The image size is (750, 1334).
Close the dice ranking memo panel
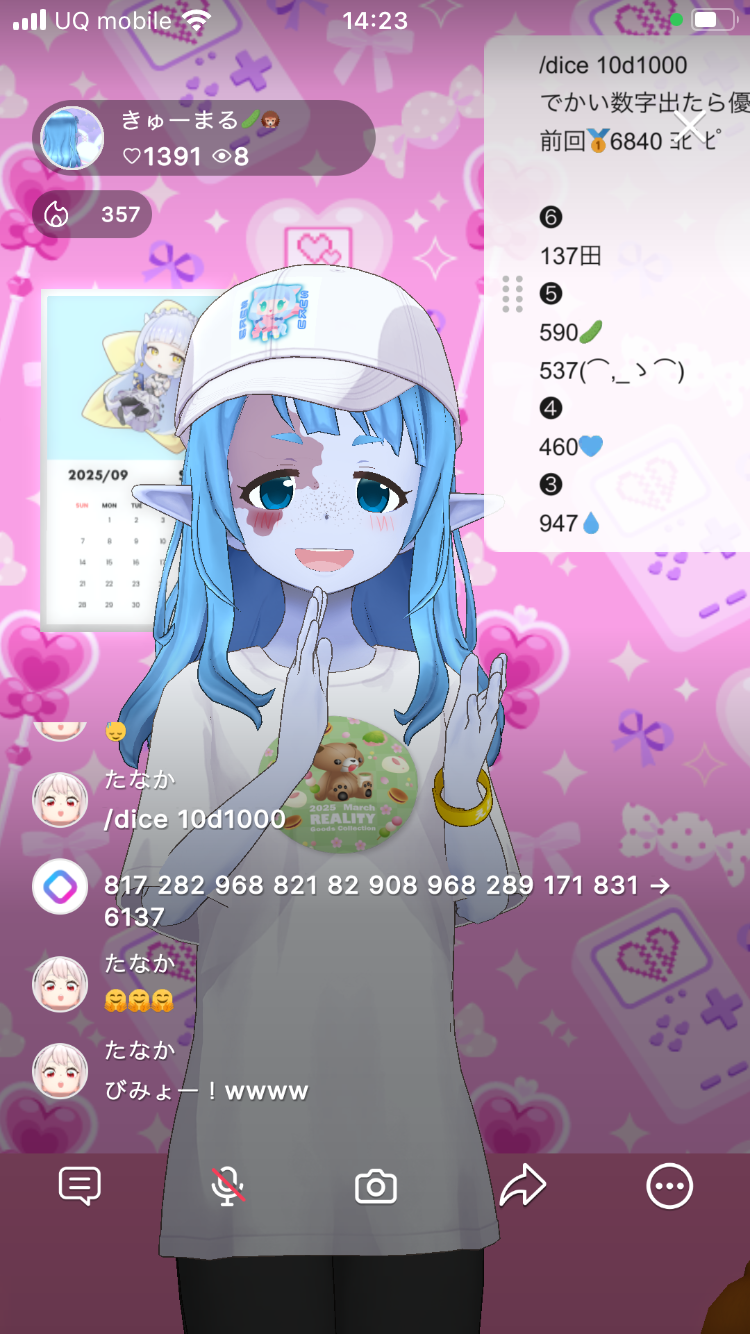tap(691, 126)
